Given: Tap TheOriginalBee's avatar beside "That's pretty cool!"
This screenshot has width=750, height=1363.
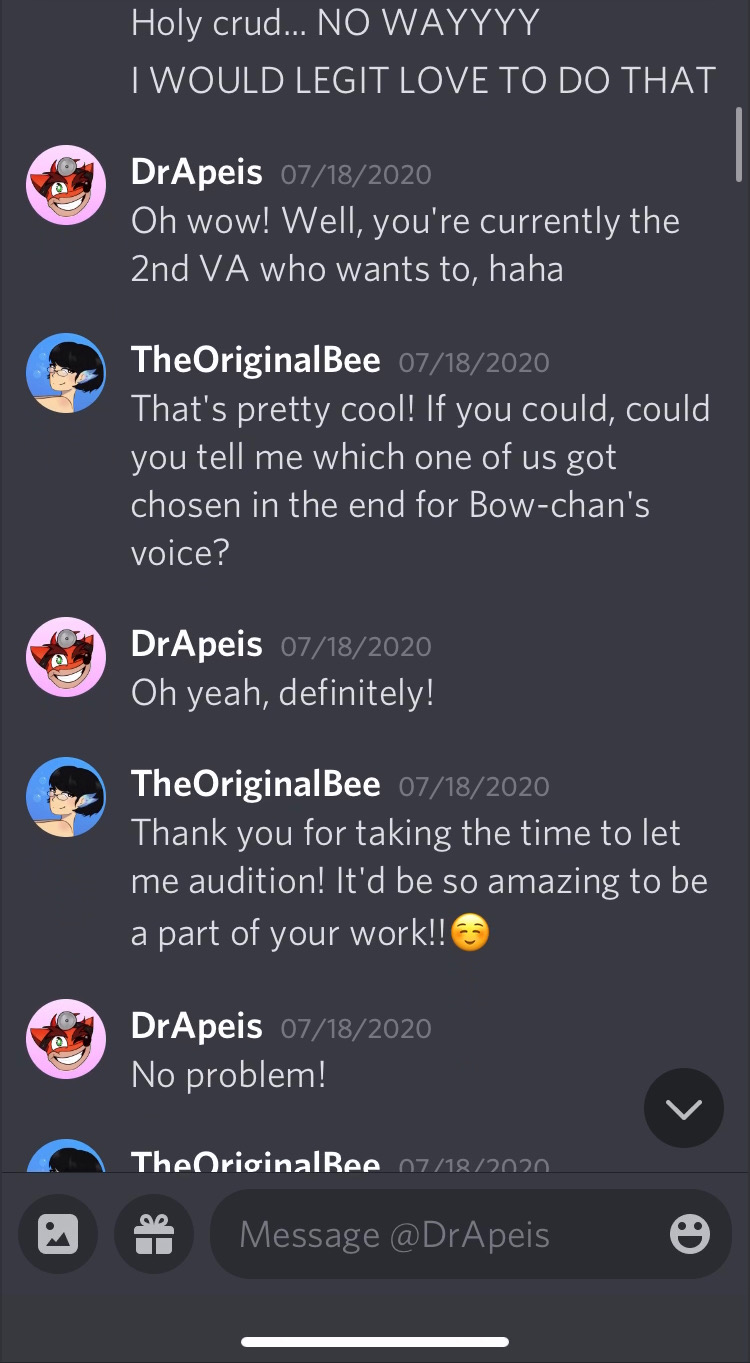Looking at the screenshot, I should click(66, 373).
